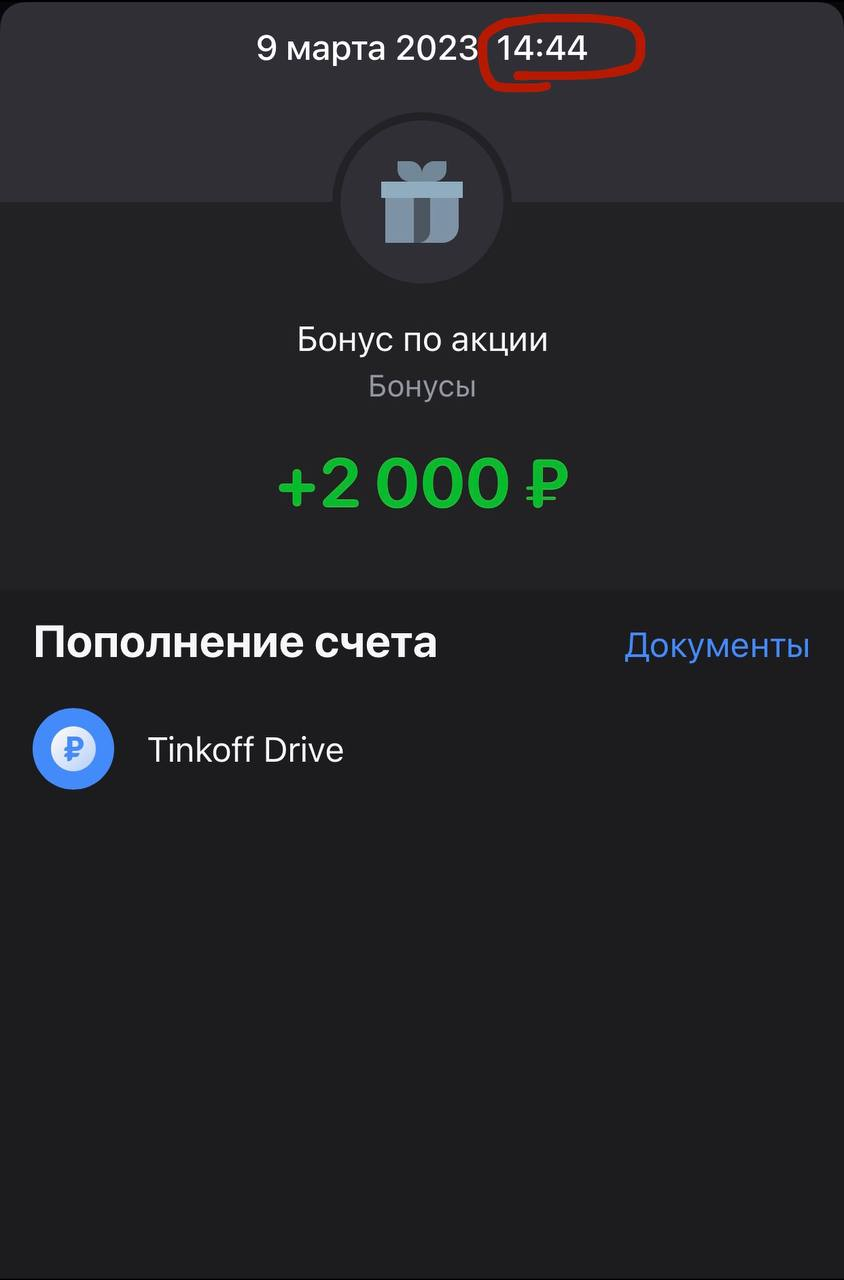Screen dimensions: 844x1280
Task: Tap the transaction amount text in green
Action: coord(422,484)
